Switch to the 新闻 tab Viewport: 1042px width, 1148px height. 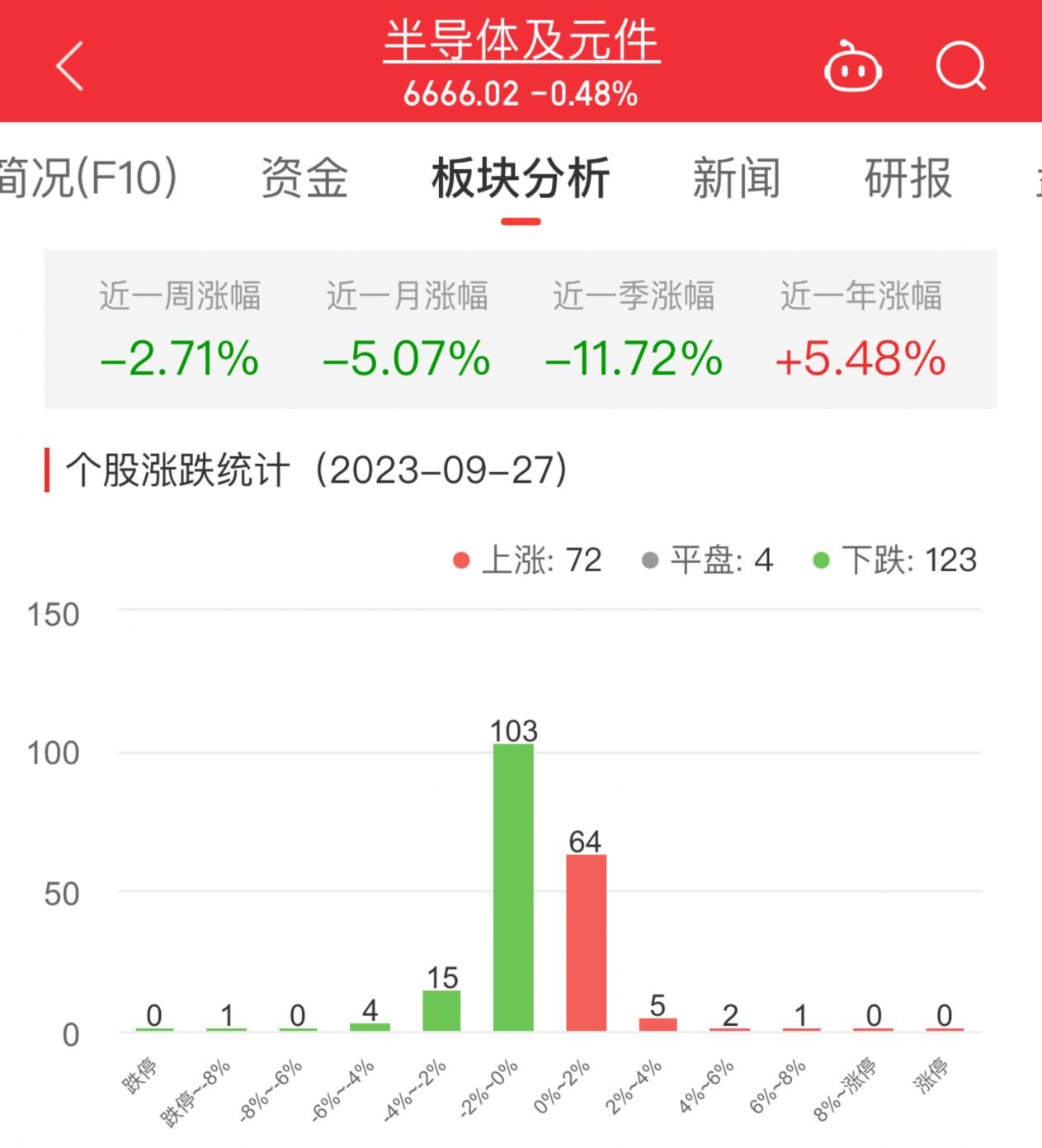pyautogui.click(x=736, y=178)
